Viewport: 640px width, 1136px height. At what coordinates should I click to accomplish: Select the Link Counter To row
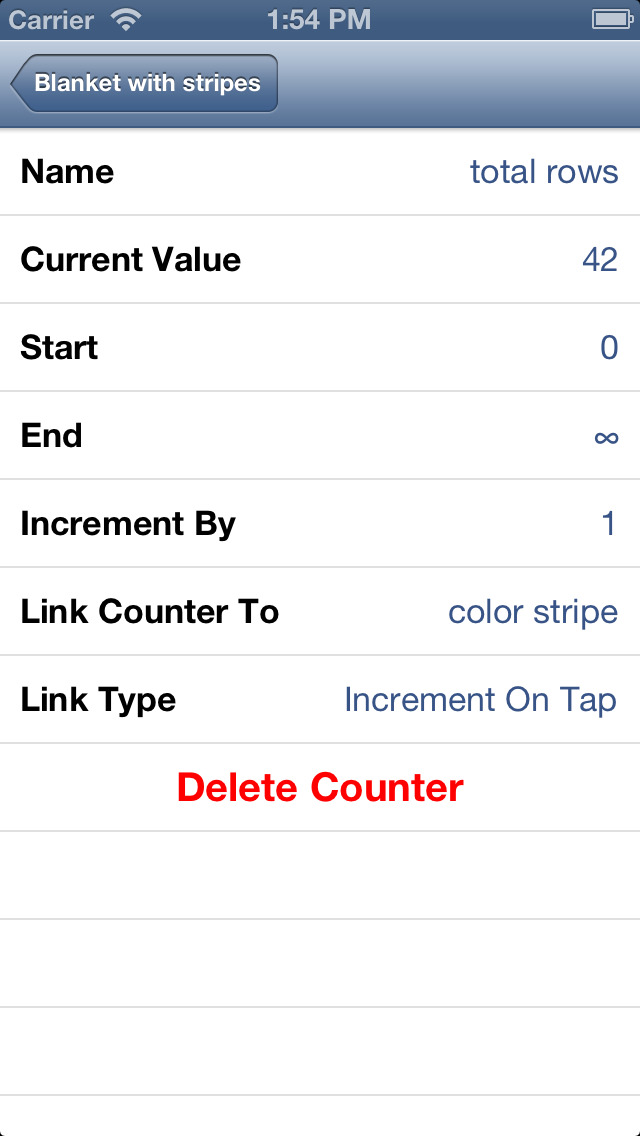tap(320, 611)
